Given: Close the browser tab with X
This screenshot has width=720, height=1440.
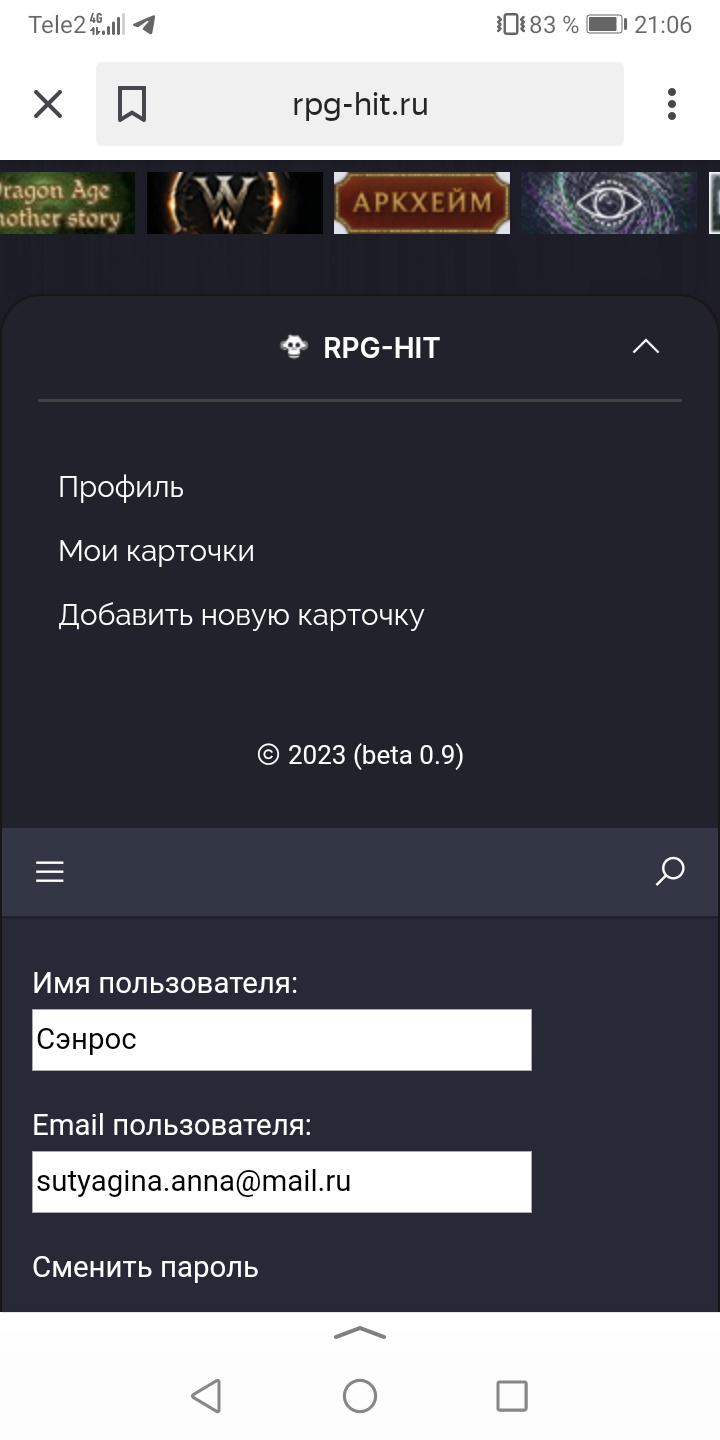Looking at the screenshot, I should (x=48, y=104).
